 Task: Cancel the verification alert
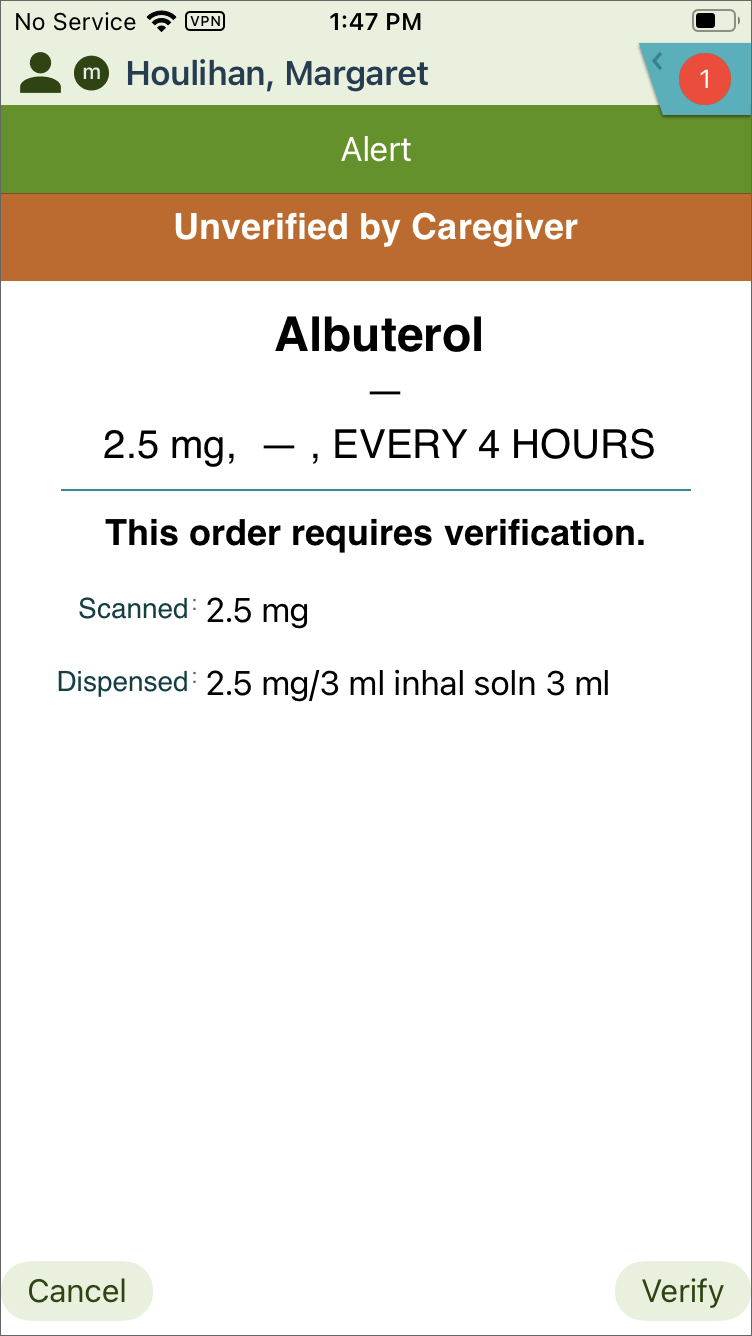(x=77, y=1291)
